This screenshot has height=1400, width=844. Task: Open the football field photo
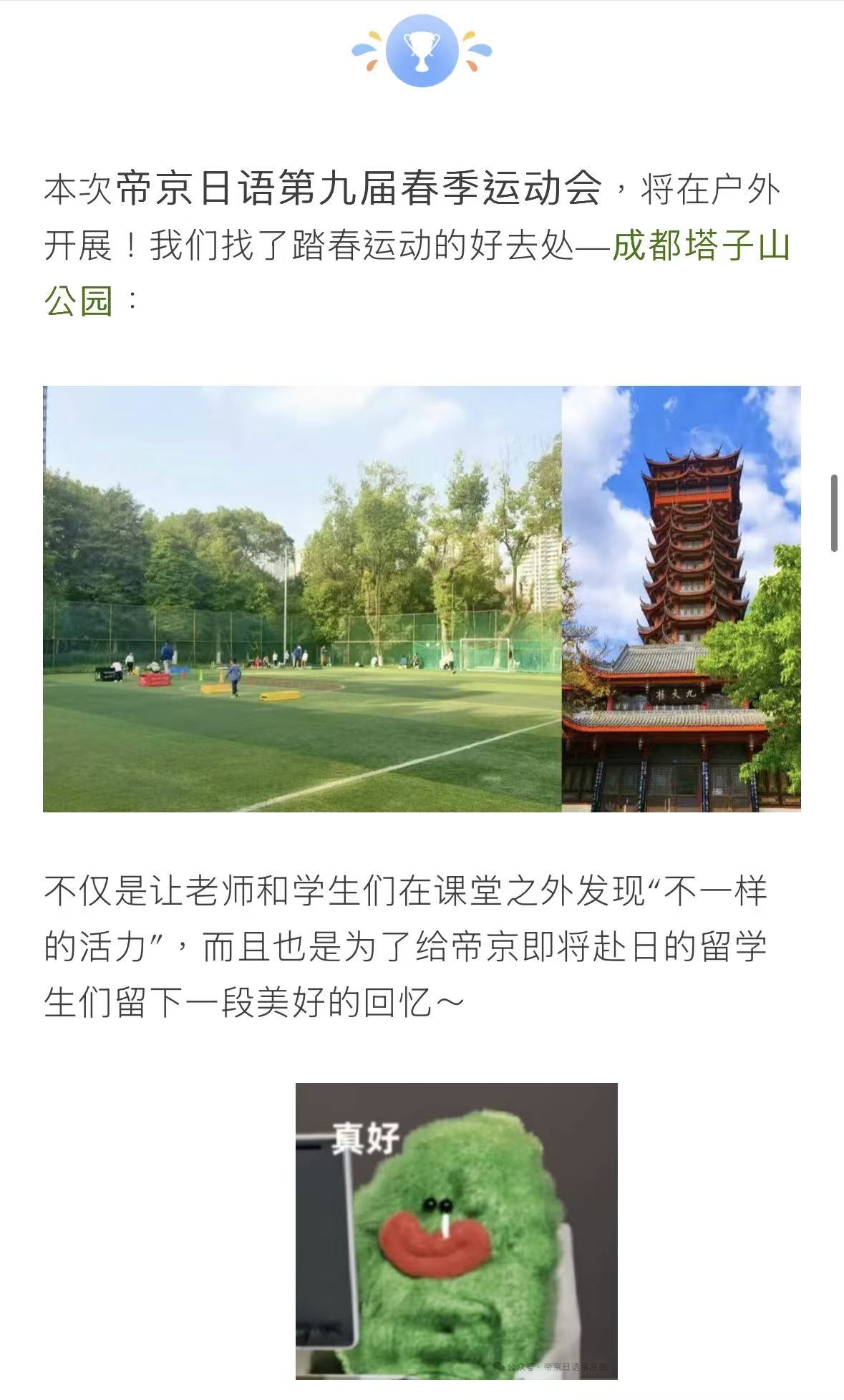click(302, 598)
